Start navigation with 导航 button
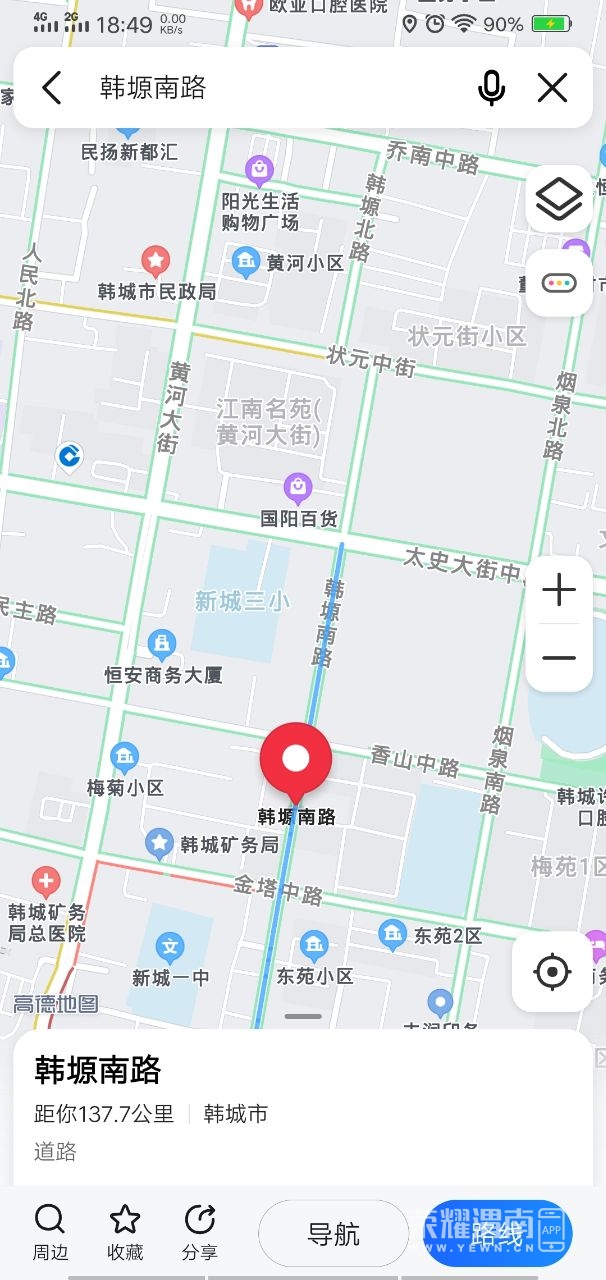This screenshot has height=1280, width=606. 333,1234
